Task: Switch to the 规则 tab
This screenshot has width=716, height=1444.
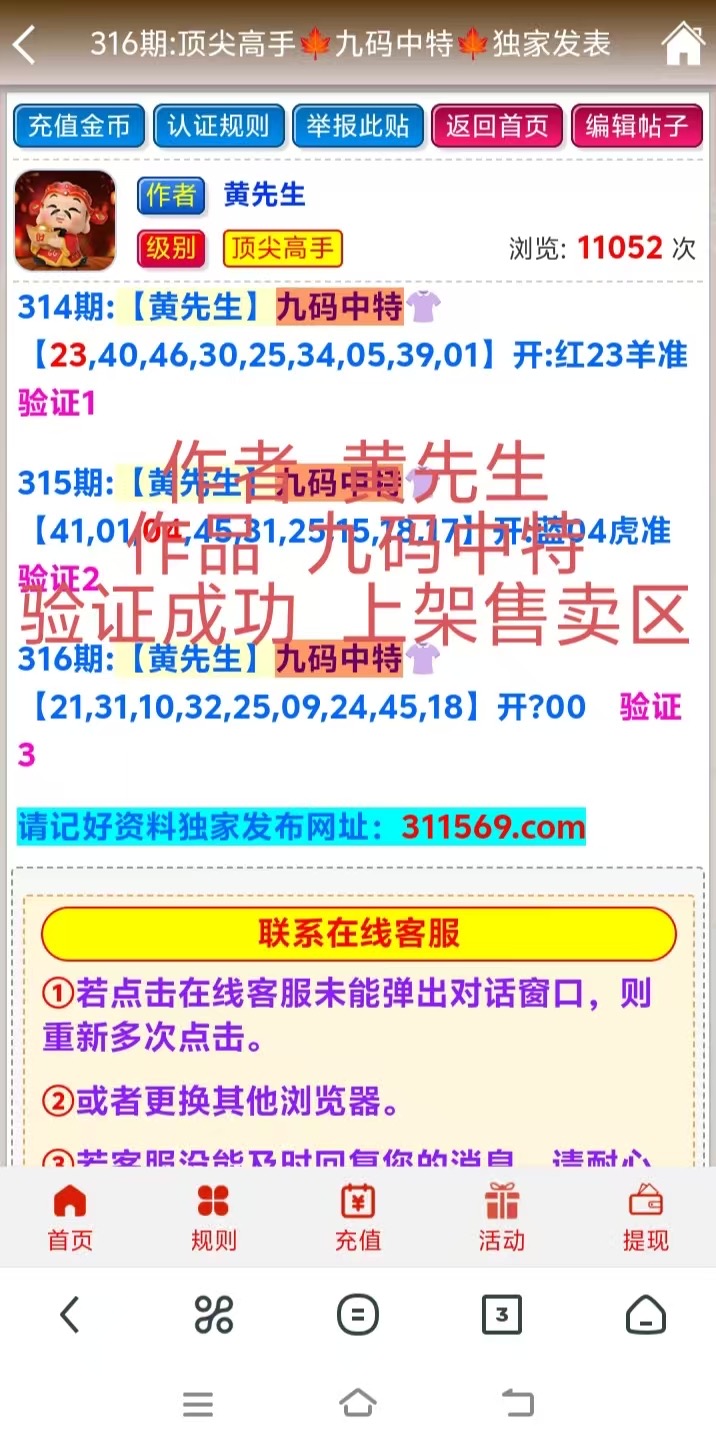Action: coord(214,1217)
